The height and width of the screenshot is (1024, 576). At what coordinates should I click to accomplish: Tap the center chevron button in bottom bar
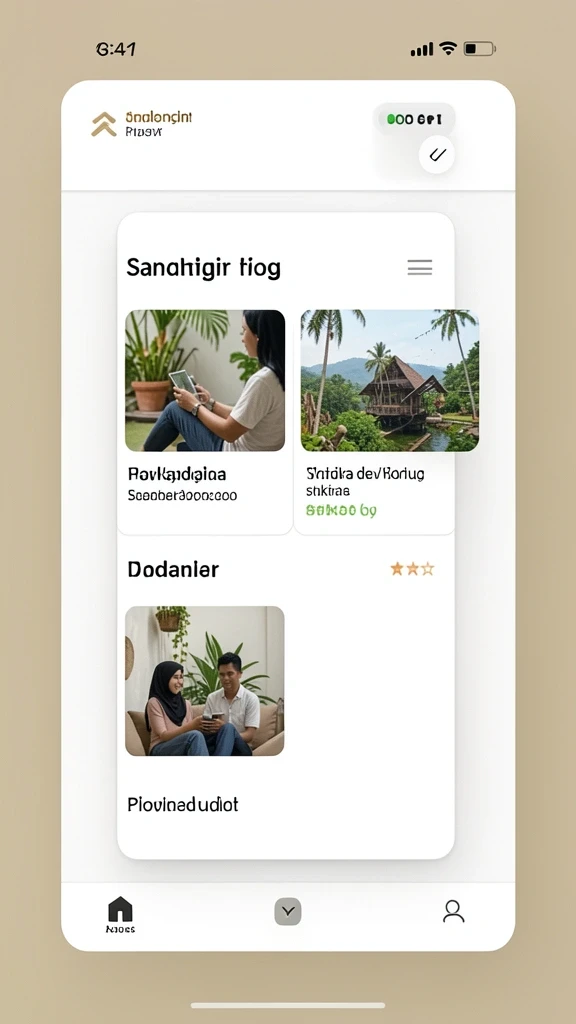[x=288, y=911]
